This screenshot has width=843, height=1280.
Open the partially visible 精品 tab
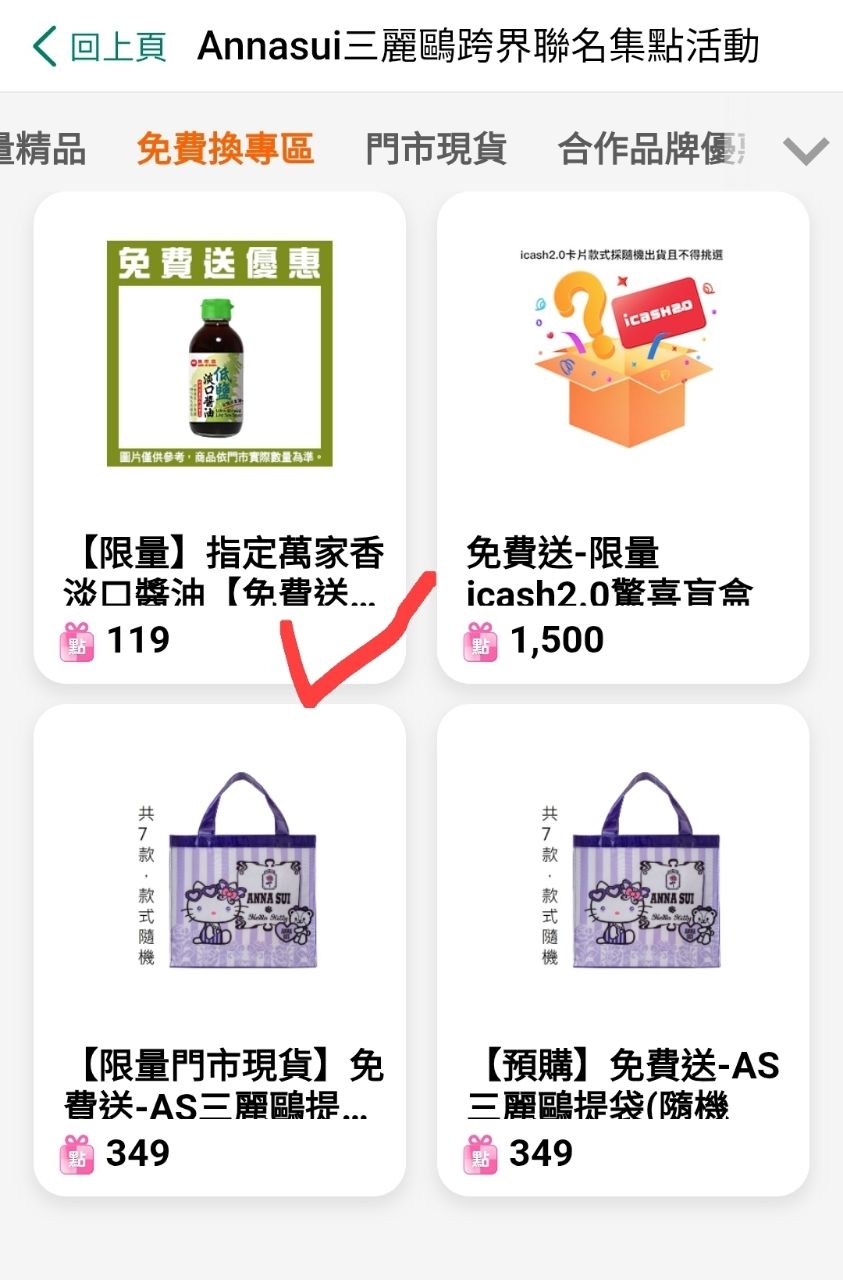42,150
